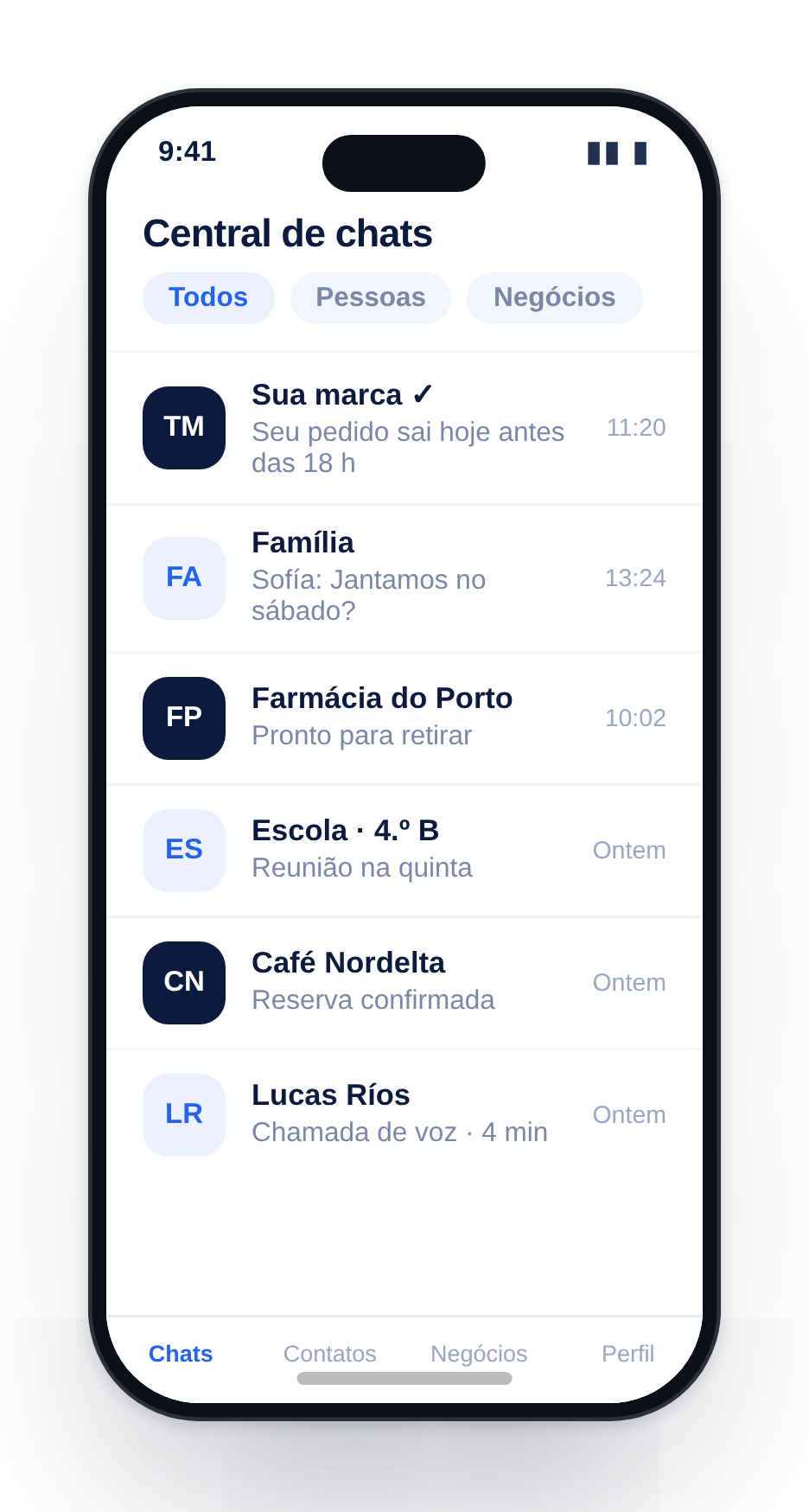Open the Sua marca chat
Image resolution: width=809 pixels, height=1512 pixels.
[x=404, y=428]
